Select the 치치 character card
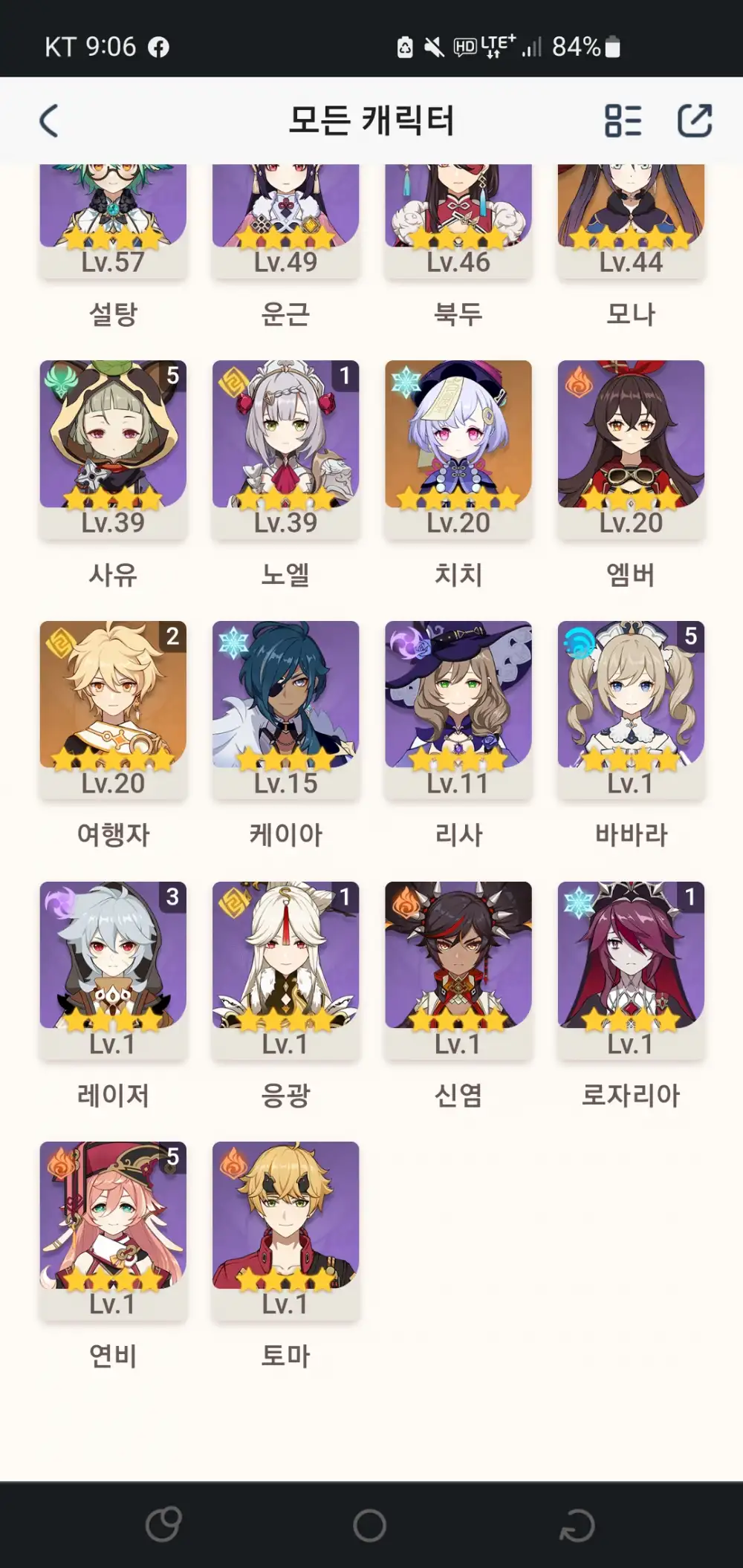The width and height of the screenshot is (743, 1568). pos(458,449)
